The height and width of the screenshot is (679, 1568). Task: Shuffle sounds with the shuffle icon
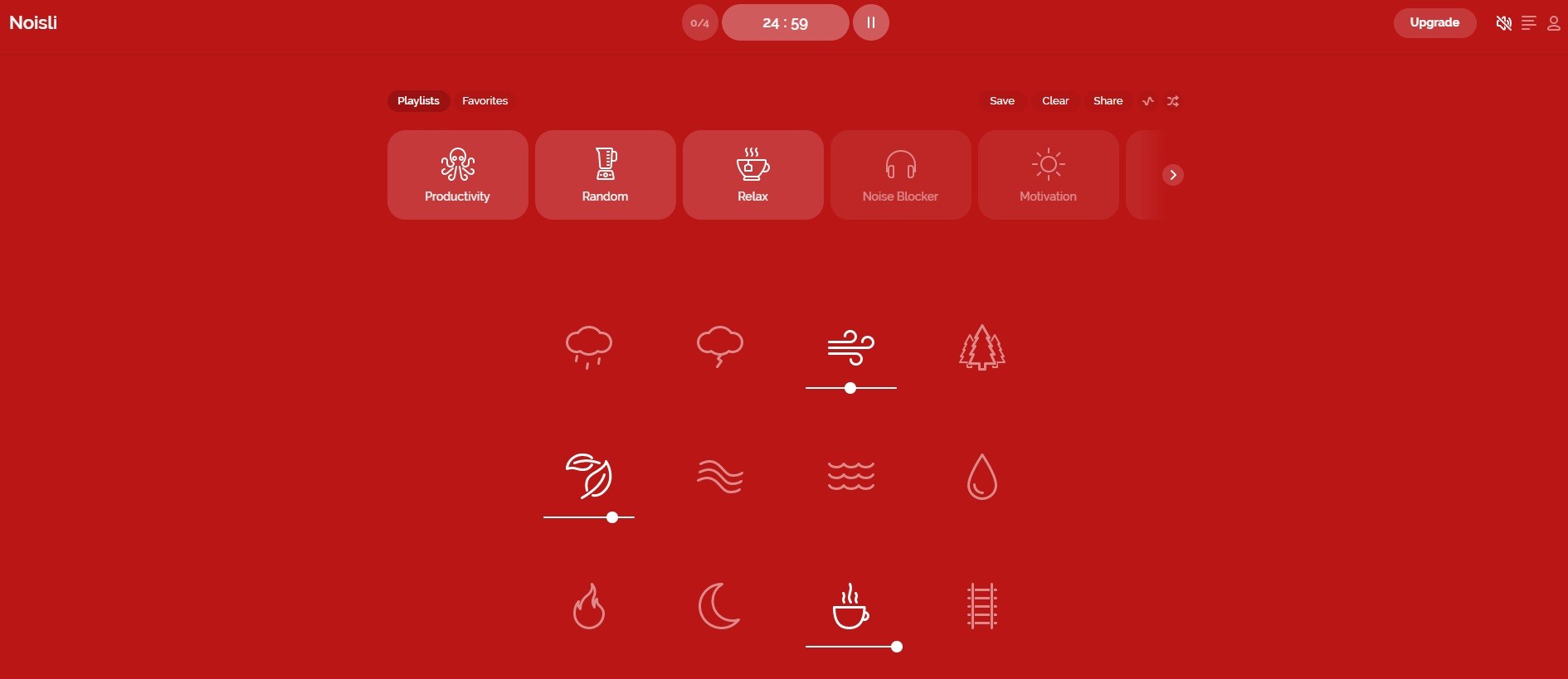tap(1173, 101)
